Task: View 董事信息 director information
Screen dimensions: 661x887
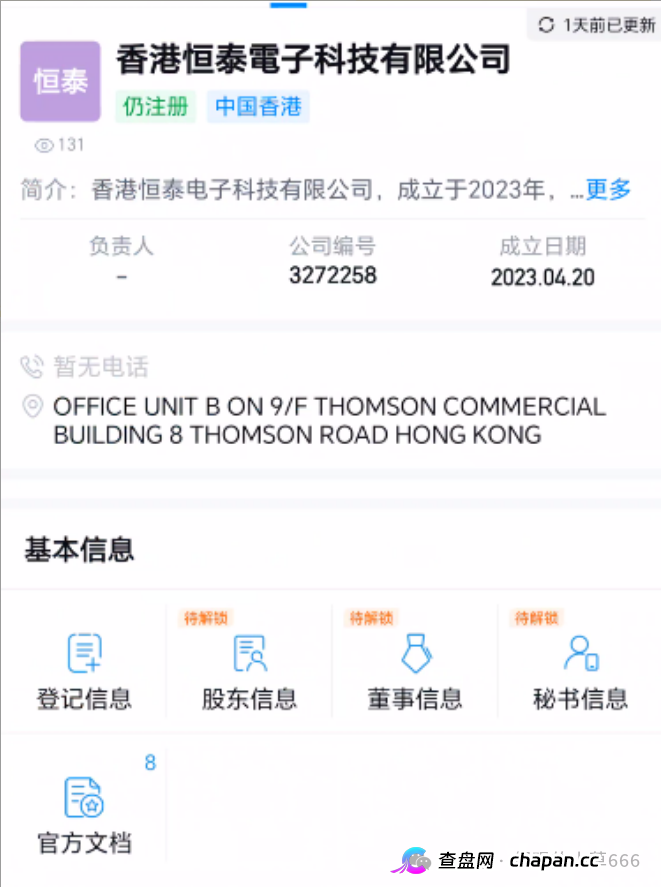Action: 415,668
